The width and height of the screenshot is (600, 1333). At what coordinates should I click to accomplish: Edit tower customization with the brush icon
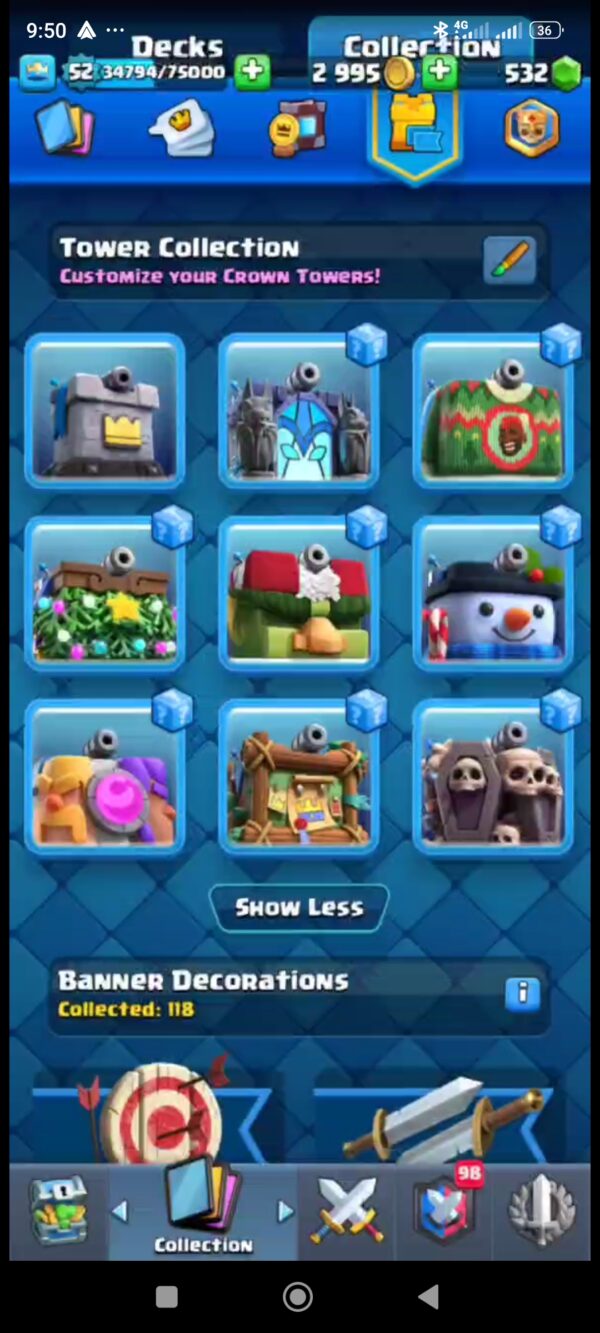coord(510,260)
